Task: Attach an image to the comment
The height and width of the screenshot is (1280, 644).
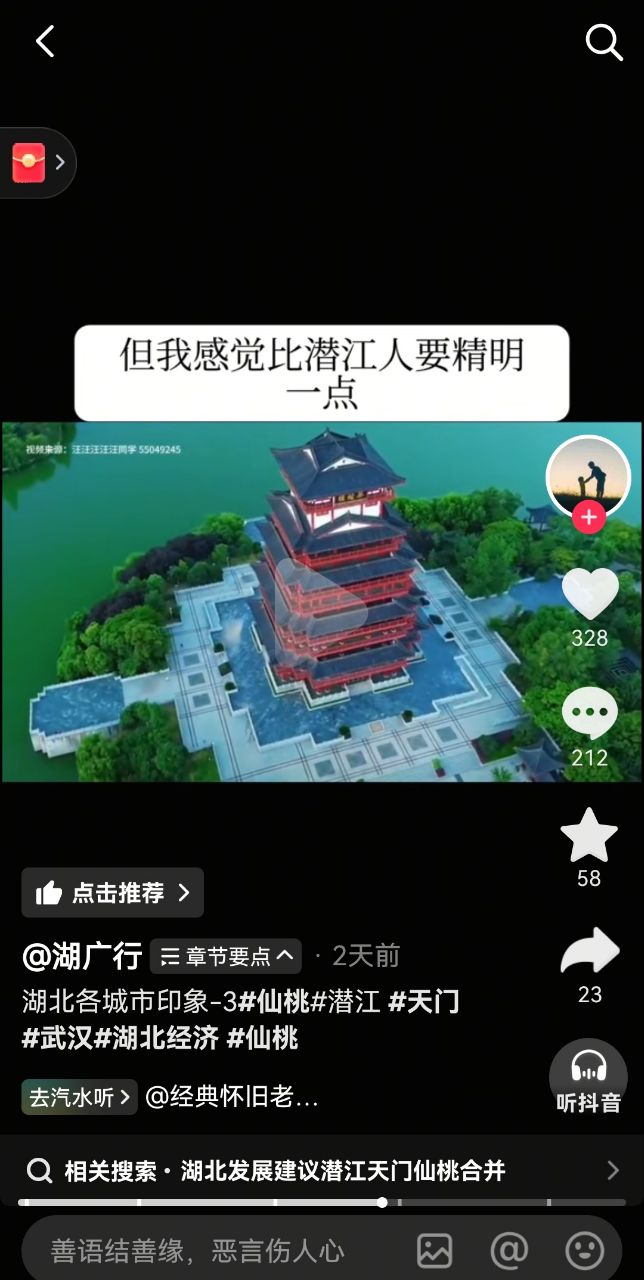Action: [435, 1250]
